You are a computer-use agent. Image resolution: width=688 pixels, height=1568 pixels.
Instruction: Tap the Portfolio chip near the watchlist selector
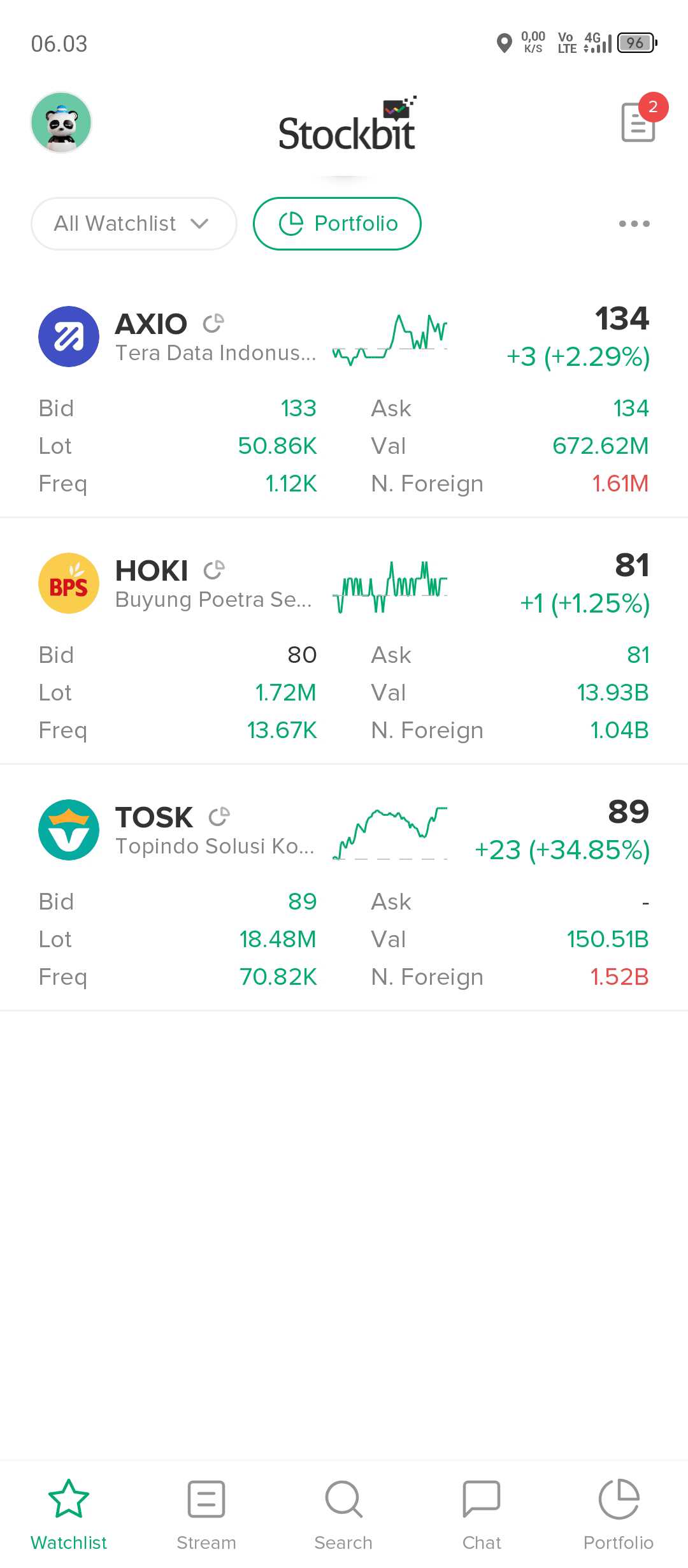[x=337, y=224]
